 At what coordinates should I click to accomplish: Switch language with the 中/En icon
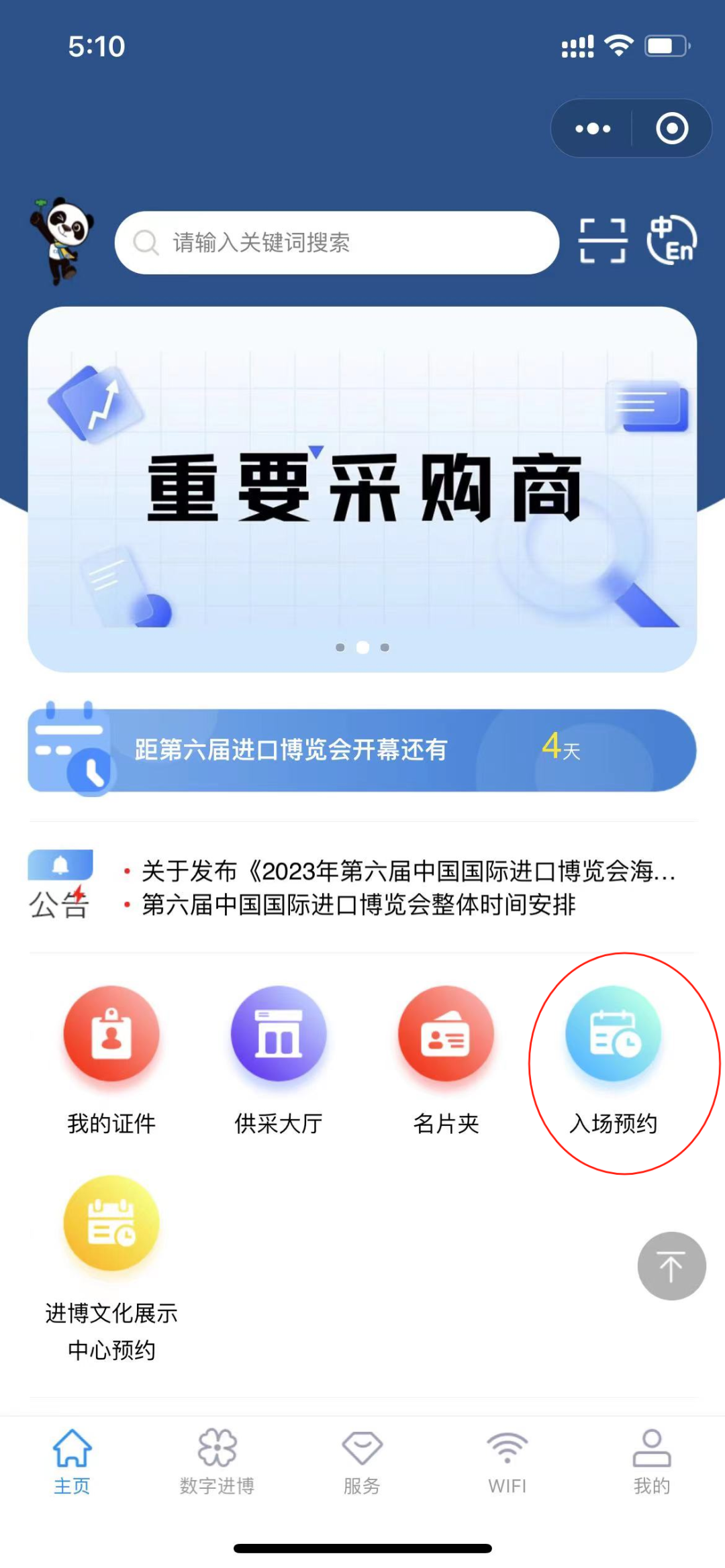[x=671, y=240]
